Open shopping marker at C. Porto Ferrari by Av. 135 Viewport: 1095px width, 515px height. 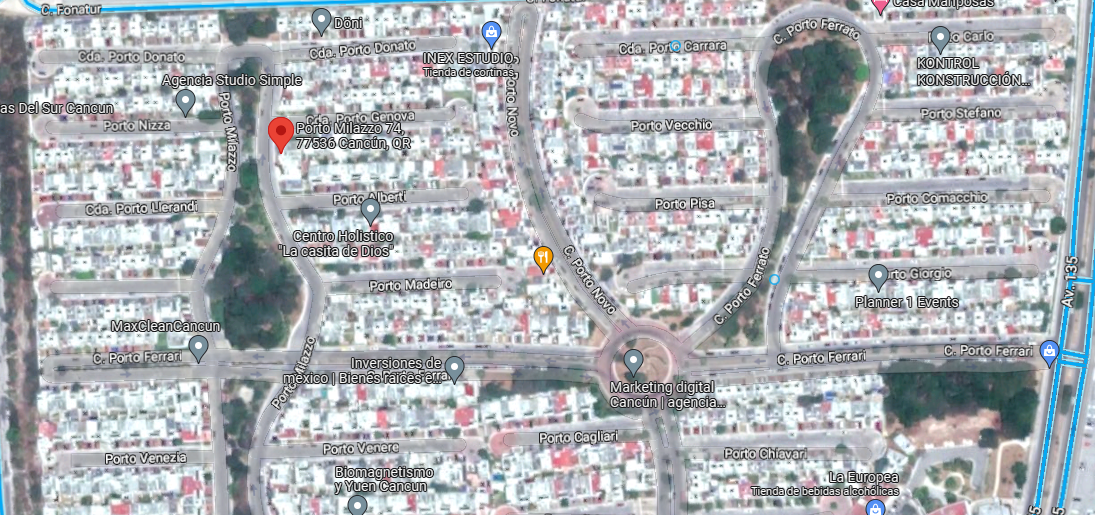(1049, 351)
